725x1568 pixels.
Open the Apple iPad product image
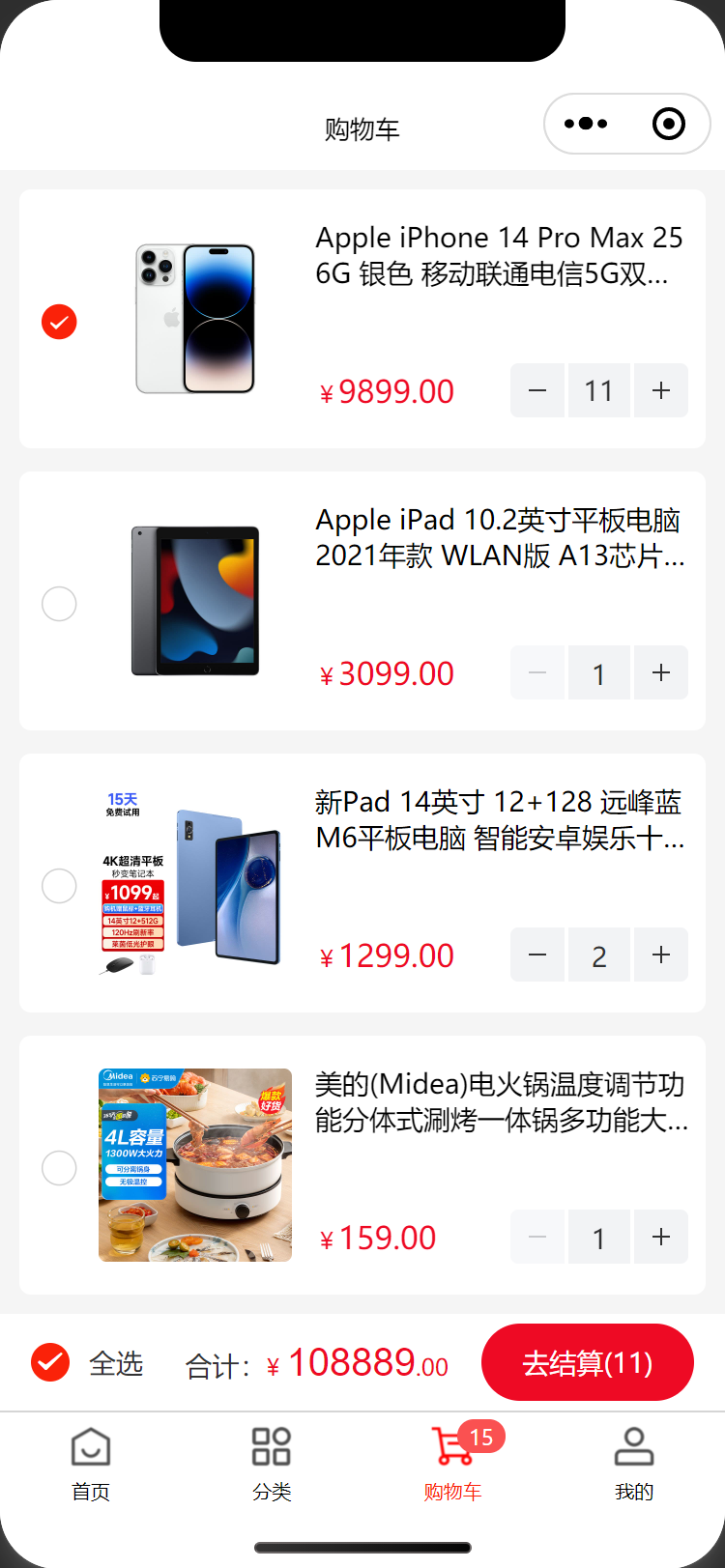coord(195,601)
